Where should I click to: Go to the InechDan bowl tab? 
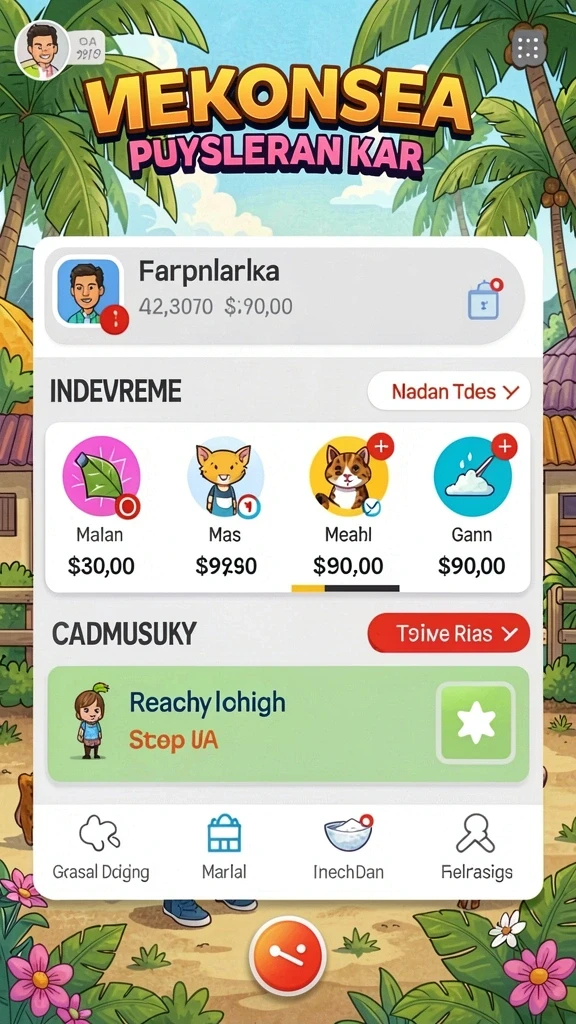[x=348, y=847]
